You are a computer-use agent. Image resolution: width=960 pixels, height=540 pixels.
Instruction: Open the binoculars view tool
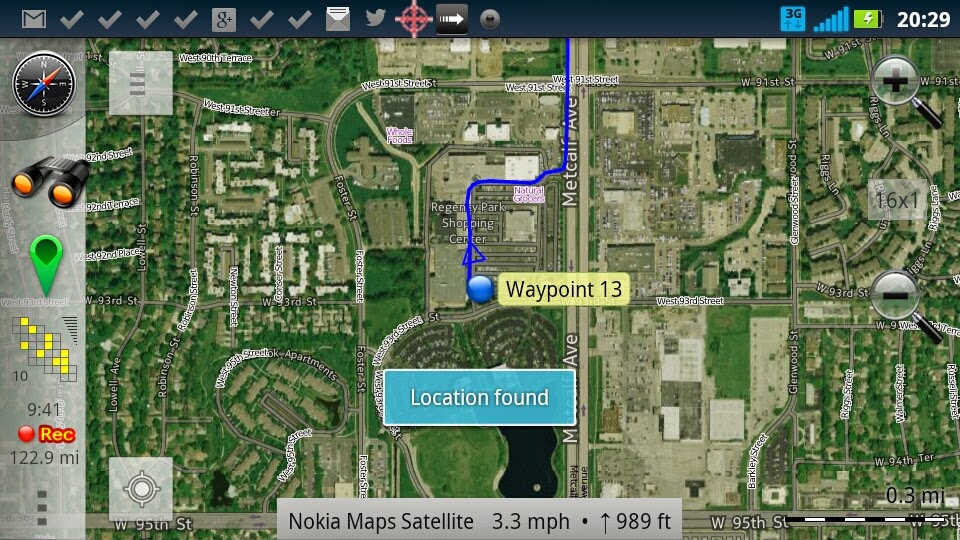tap(49, 181)
